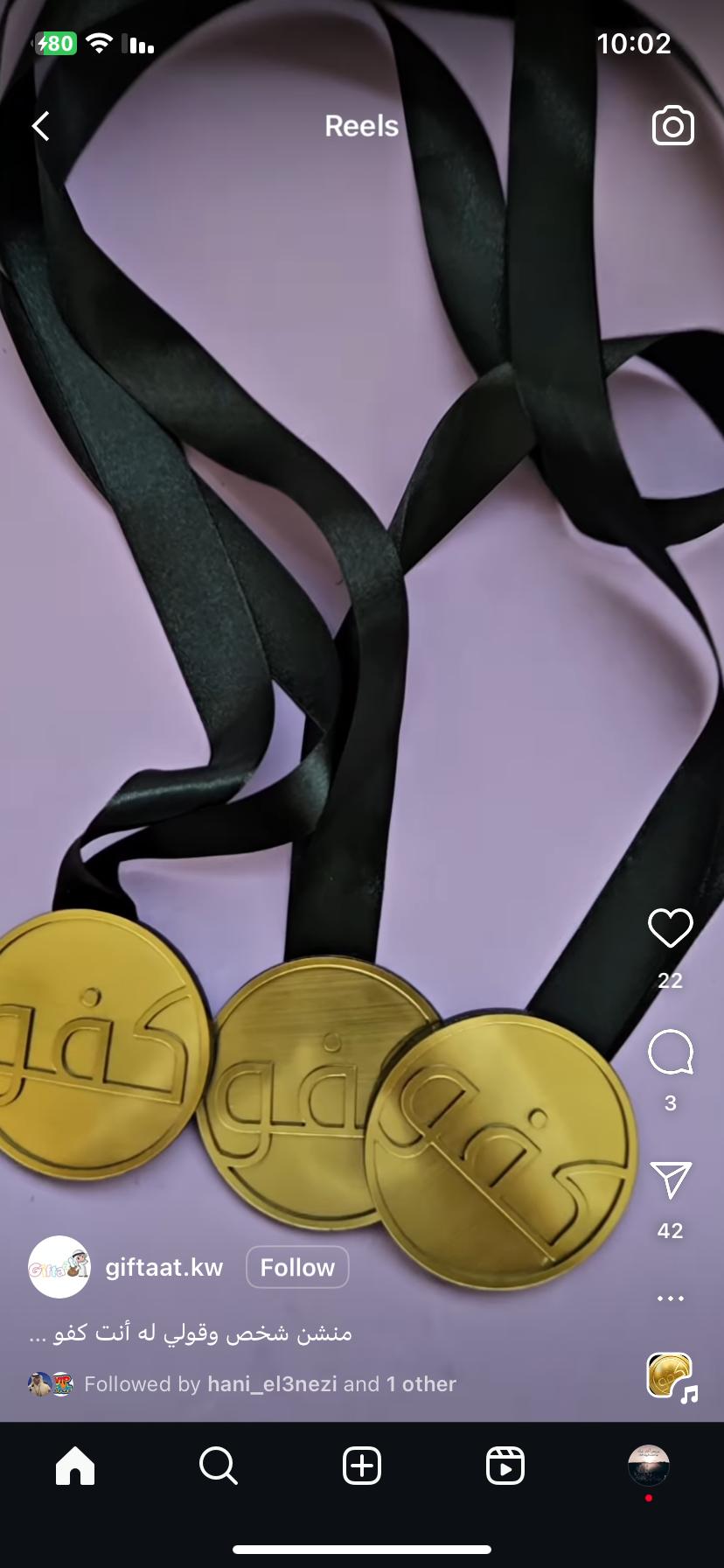This screenshot has height=1568, width=724.
Task: Open the camera to create a reel
Action: coord(672,126)
